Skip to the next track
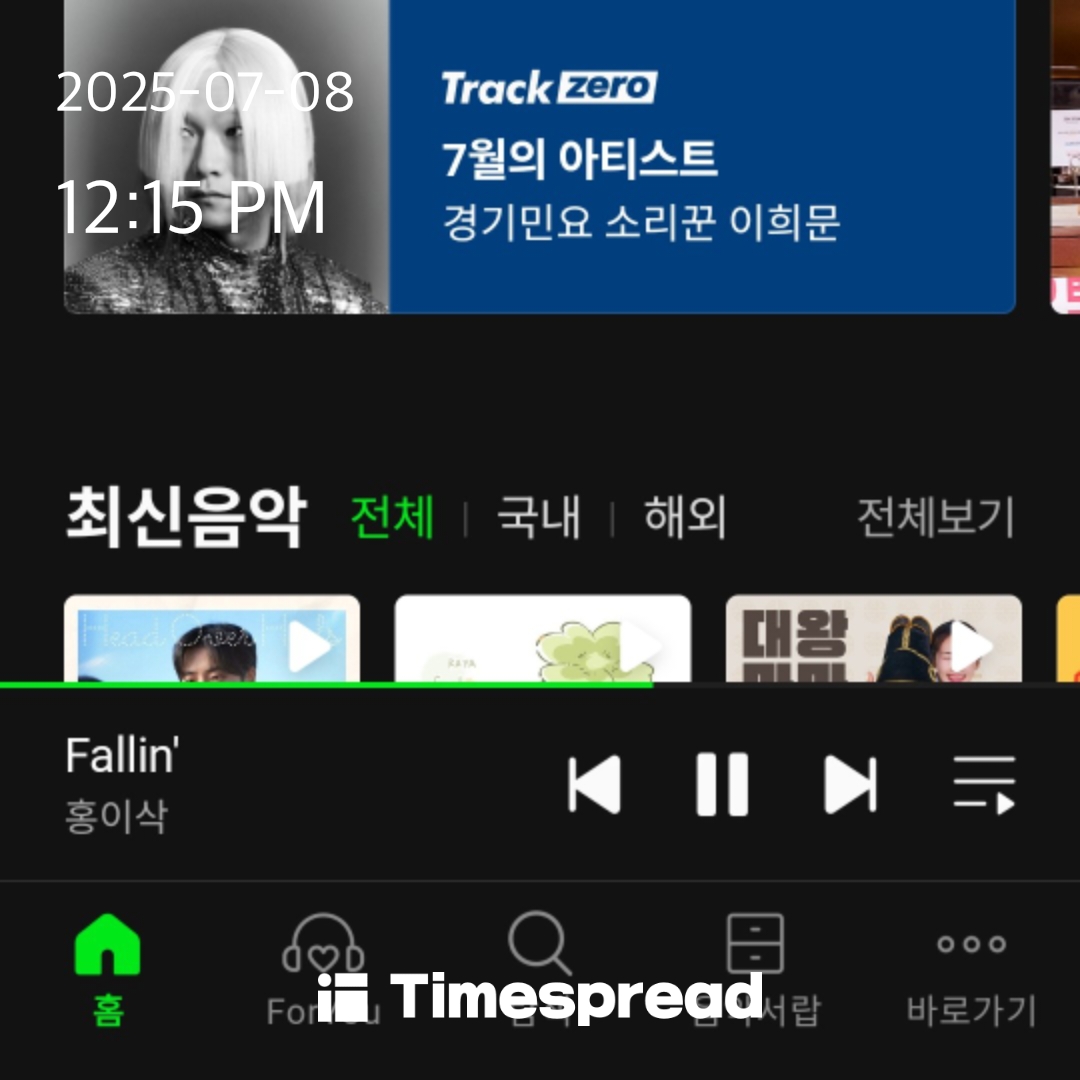Screen dimensions: 1080x1080 (x=850, y=784)
